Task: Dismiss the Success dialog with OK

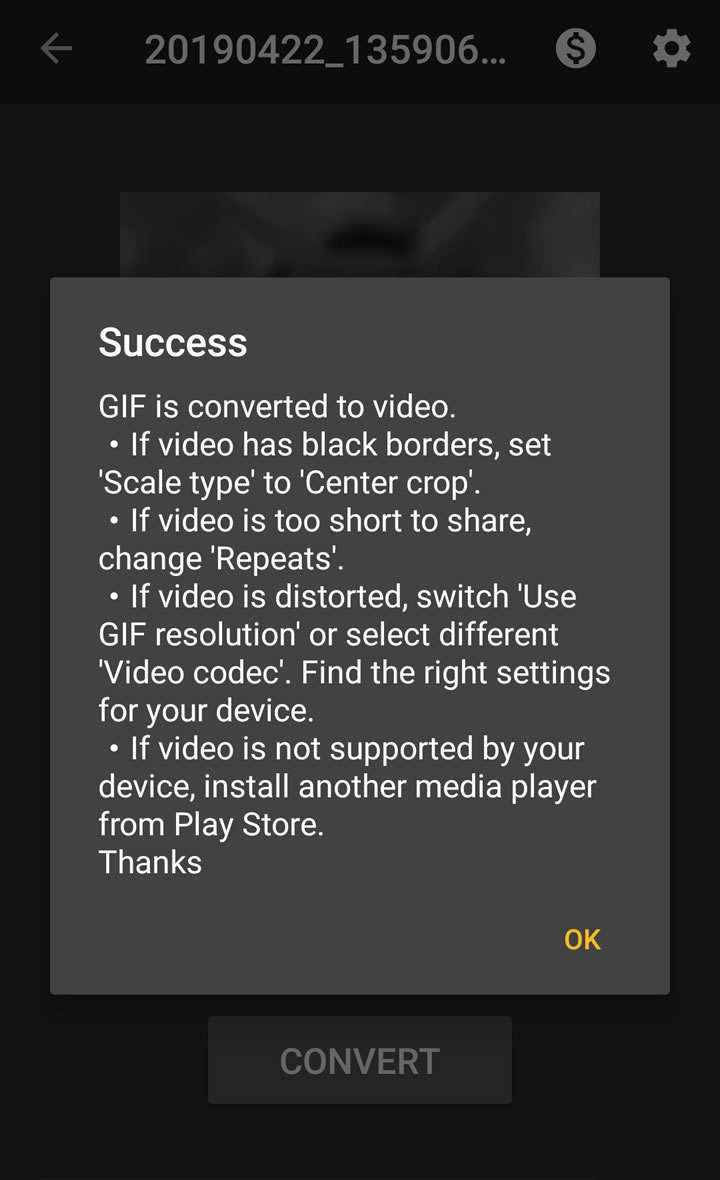Action: click(x=582, y=939)
